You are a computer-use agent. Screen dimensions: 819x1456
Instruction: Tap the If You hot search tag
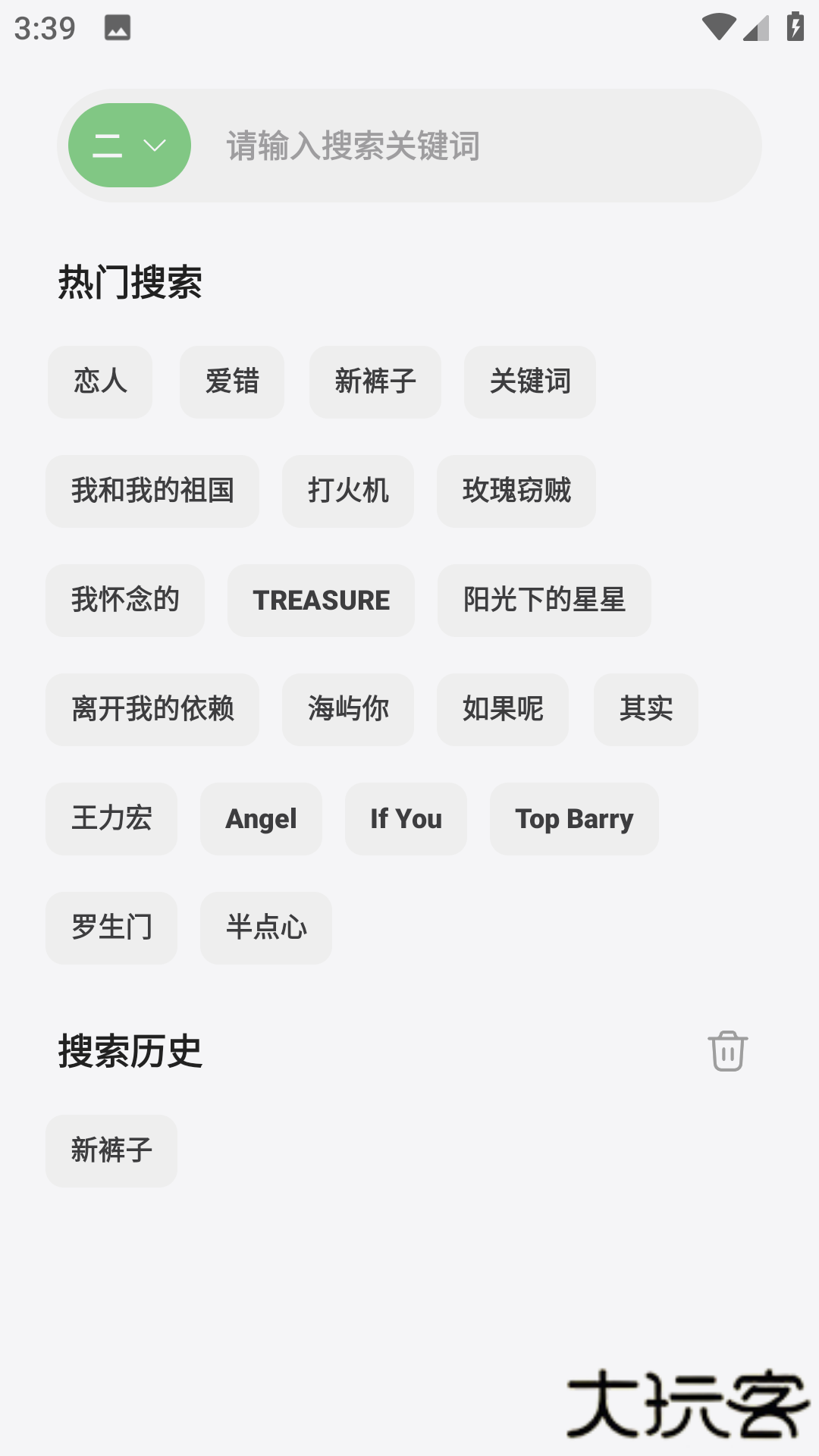tap(406, 819)
